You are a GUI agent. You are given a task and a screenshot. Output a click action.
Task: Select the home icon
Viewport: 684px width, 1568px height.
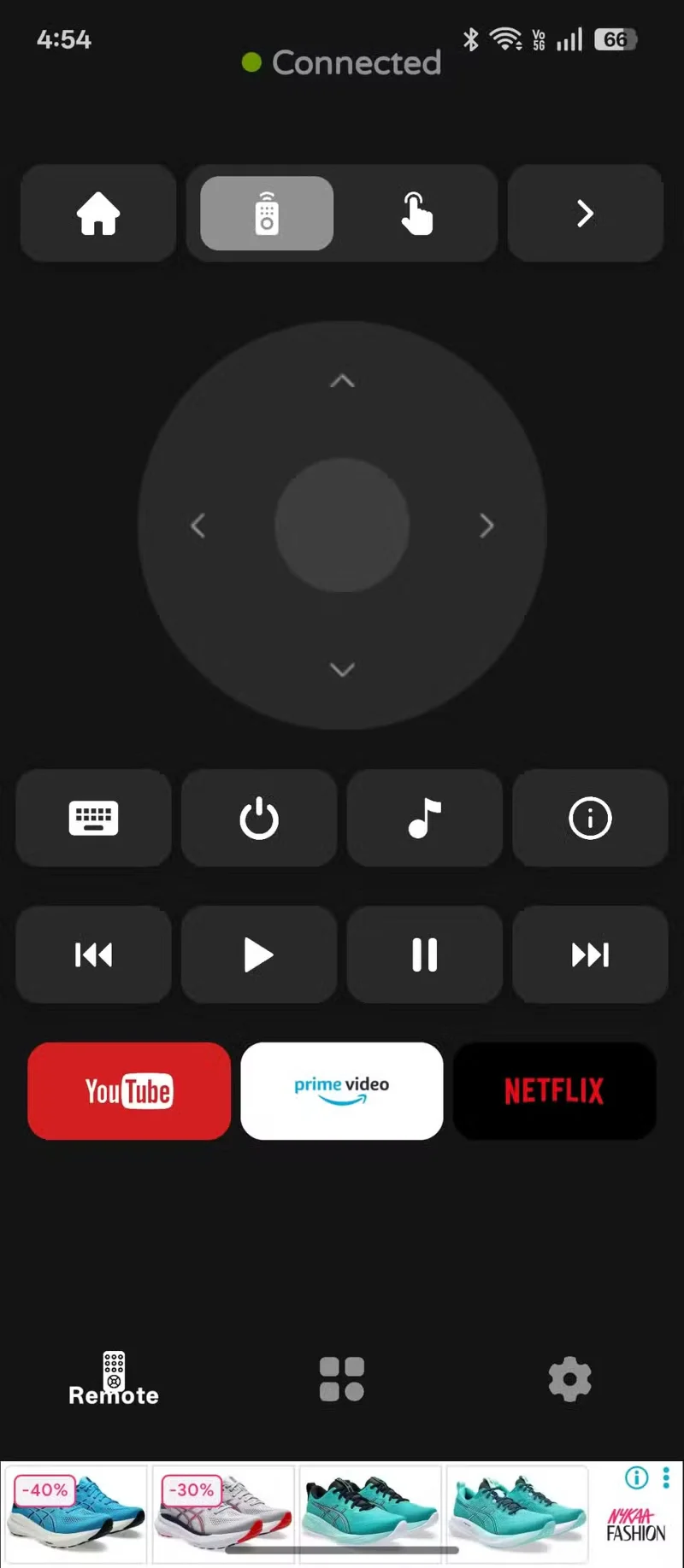[x=97, y=214]
